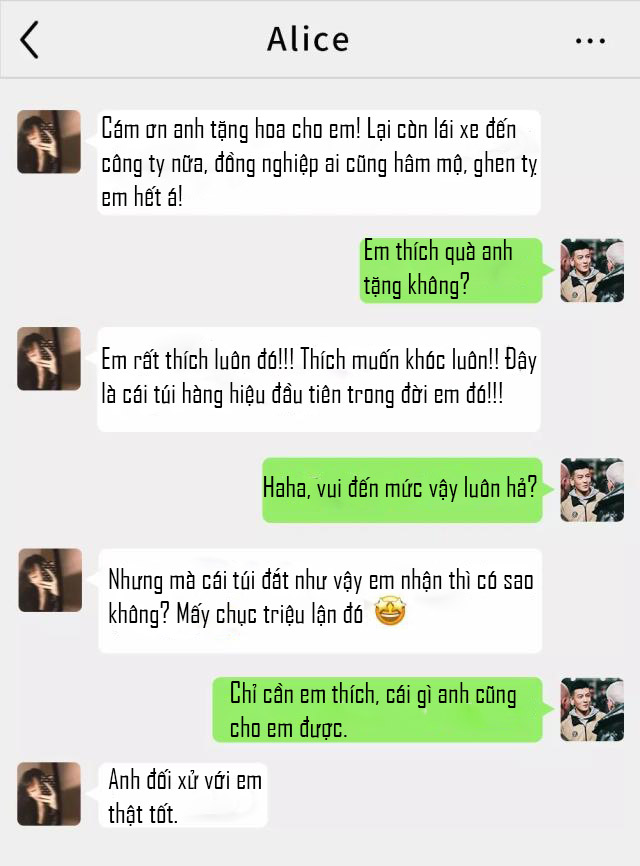View sender's avatar beside "Em thích quà anh tặng không?"

(x=592, y=270)
